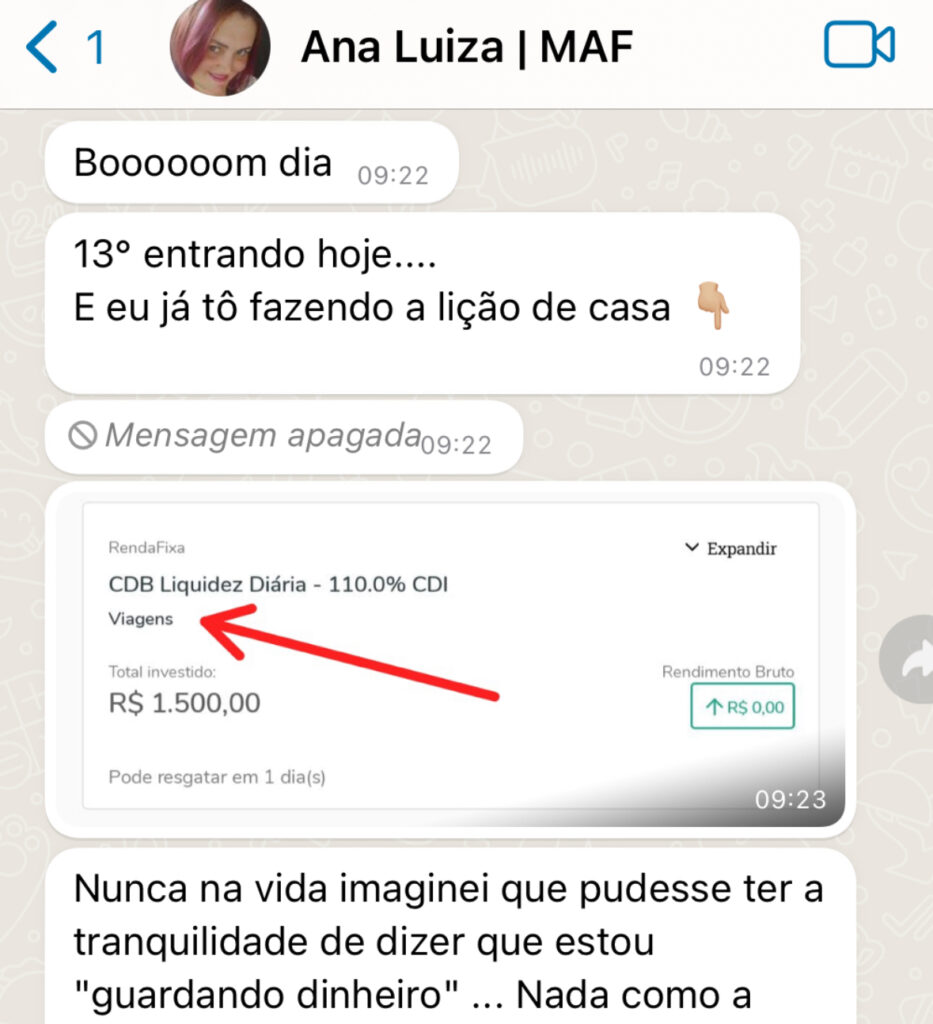
Task: Forward the image message
Action: [x=908, y=660]
